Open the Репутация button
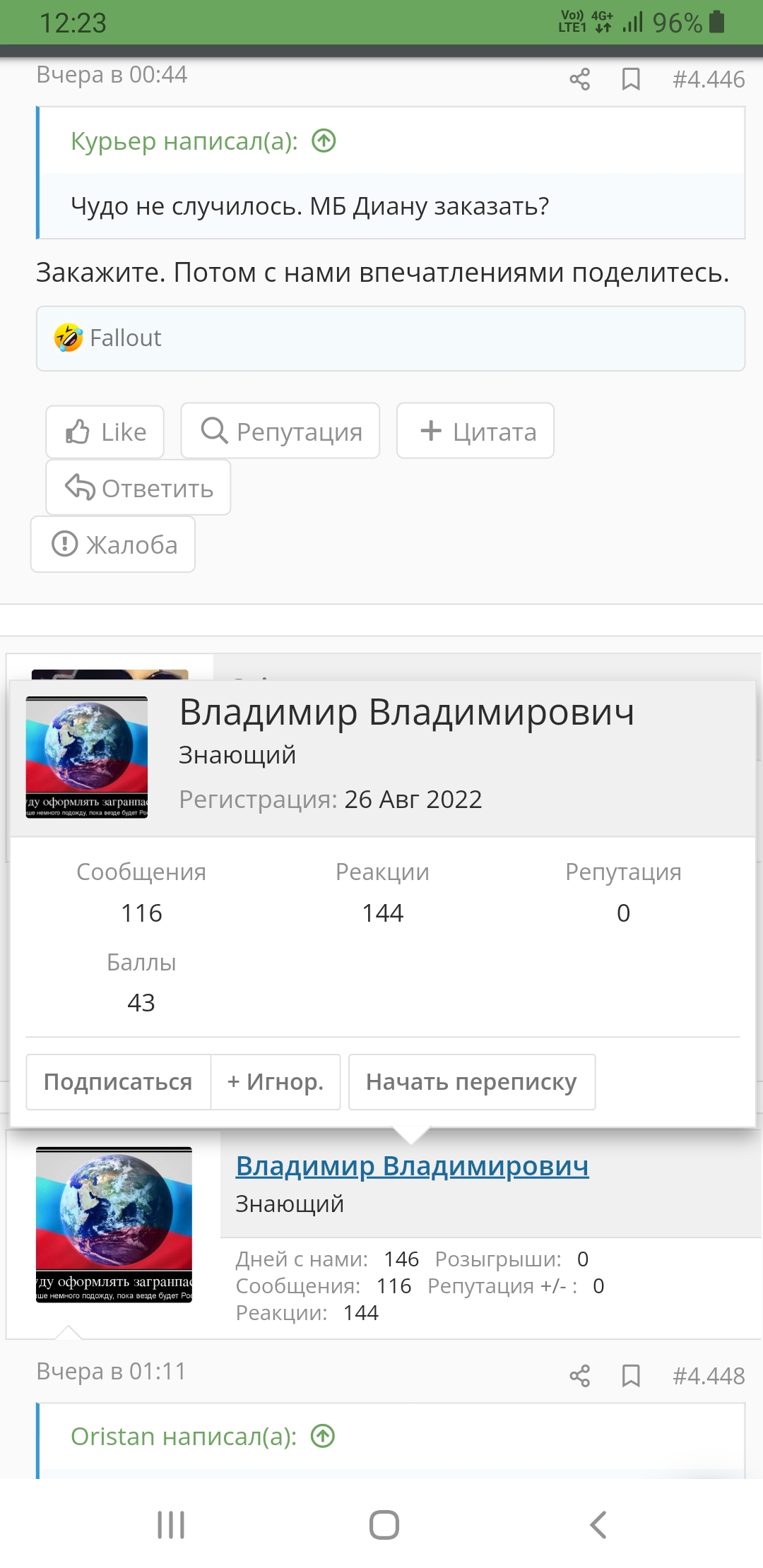763x1568 pixels. [280, 431]
